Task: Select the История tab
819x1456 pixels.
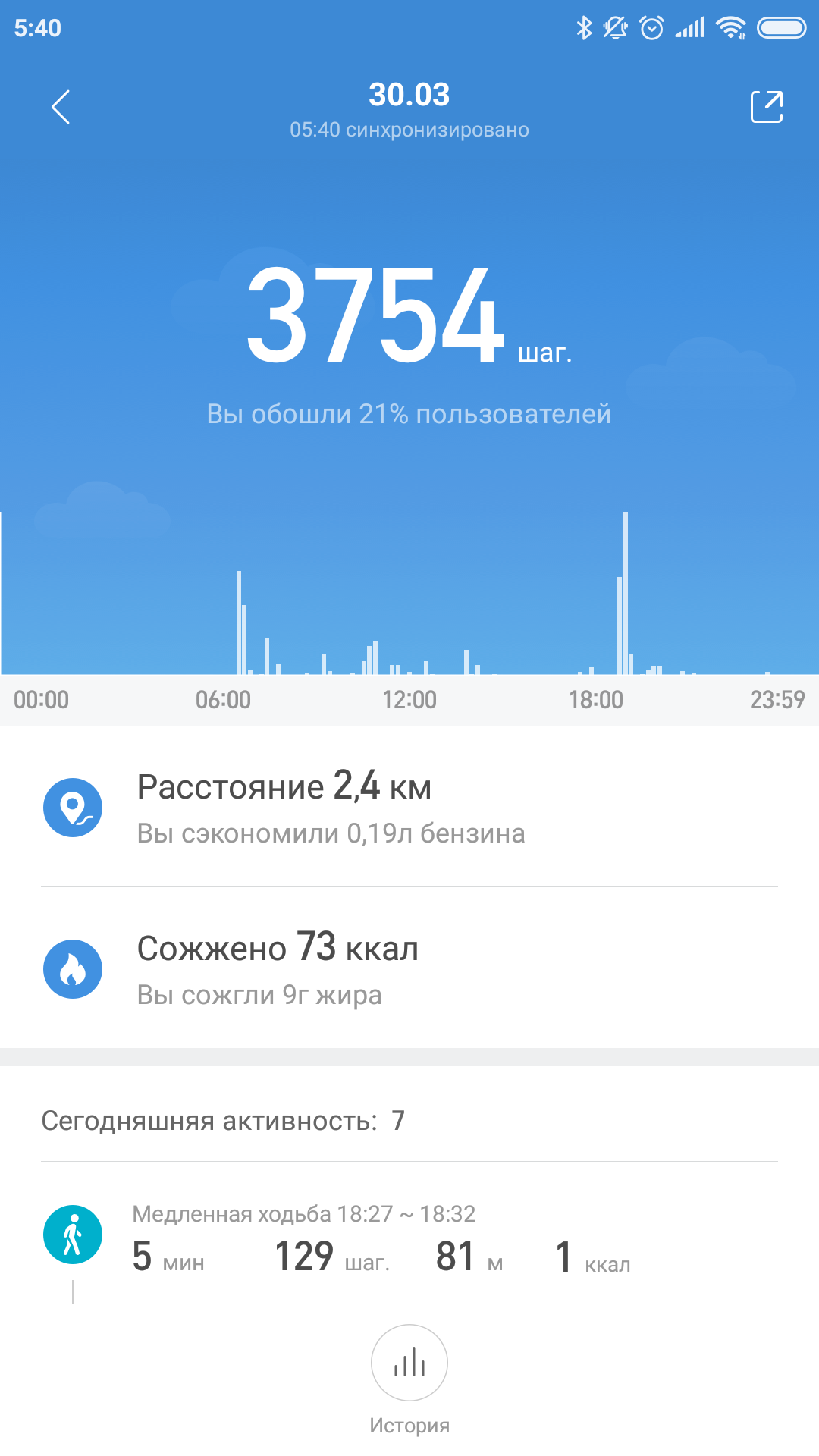Action: click(x=409, y=1424)
